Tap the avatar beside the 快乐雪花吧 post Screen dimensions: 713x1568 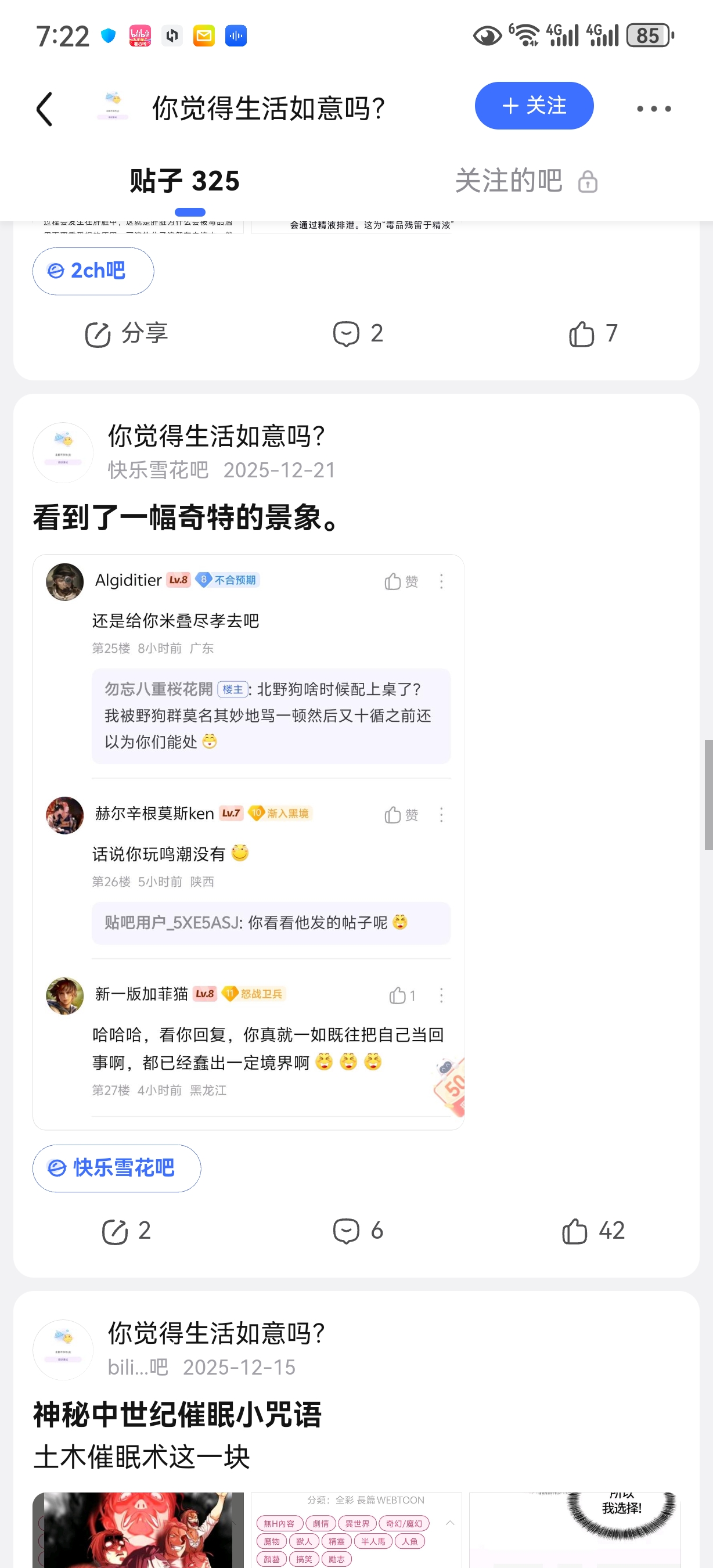pos(63,452)
